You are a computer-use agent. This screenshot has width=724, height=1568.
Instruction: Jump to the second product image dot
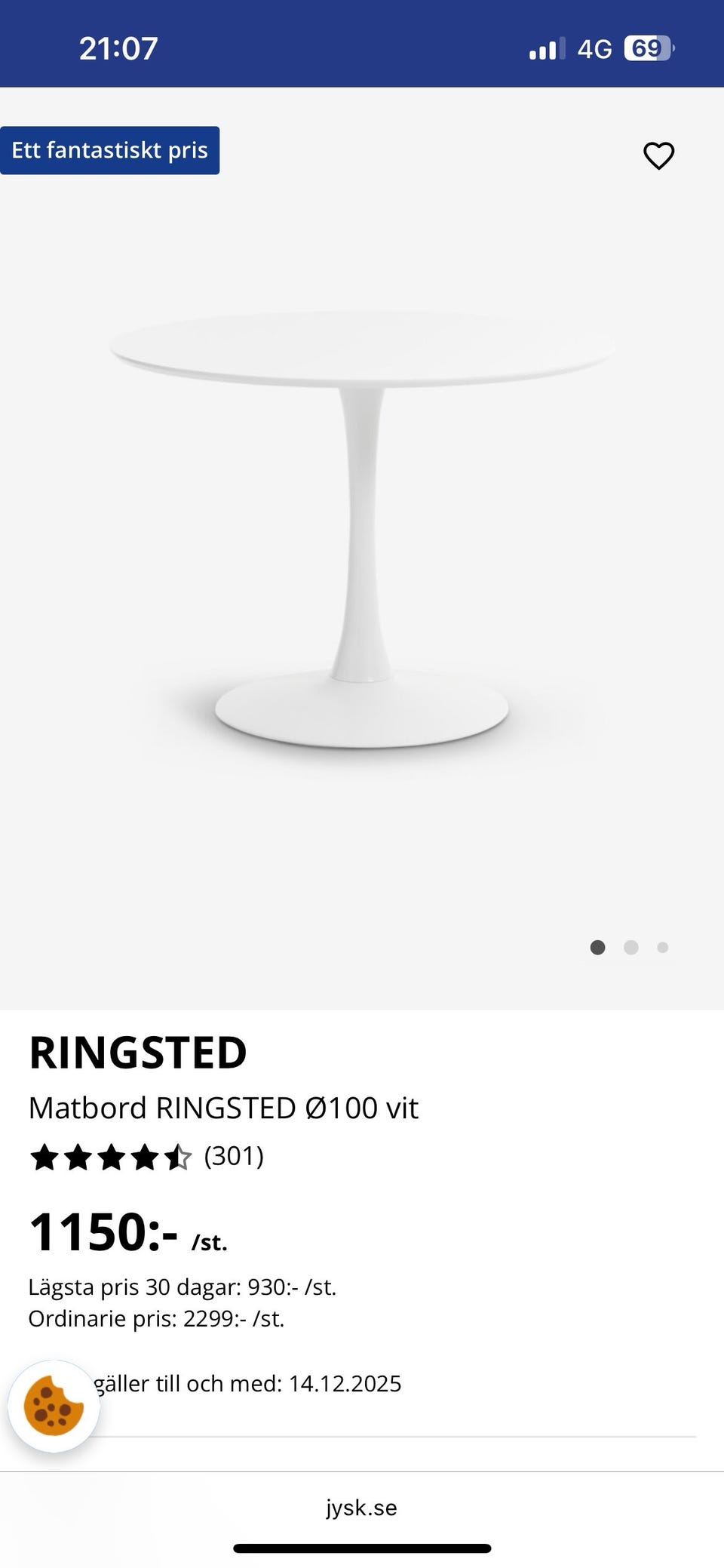pyautogui.click(x=631, y=947)
